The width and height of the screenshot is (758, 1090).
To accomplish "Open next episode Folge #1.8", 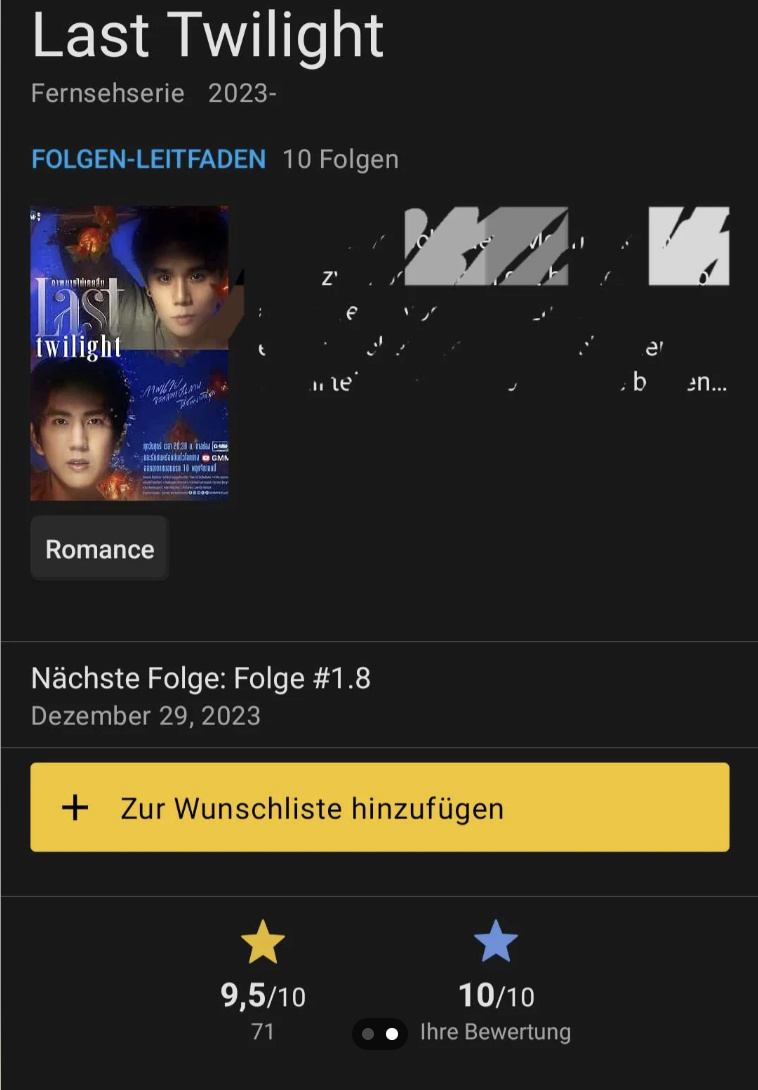I will click(x=200, y=694).
